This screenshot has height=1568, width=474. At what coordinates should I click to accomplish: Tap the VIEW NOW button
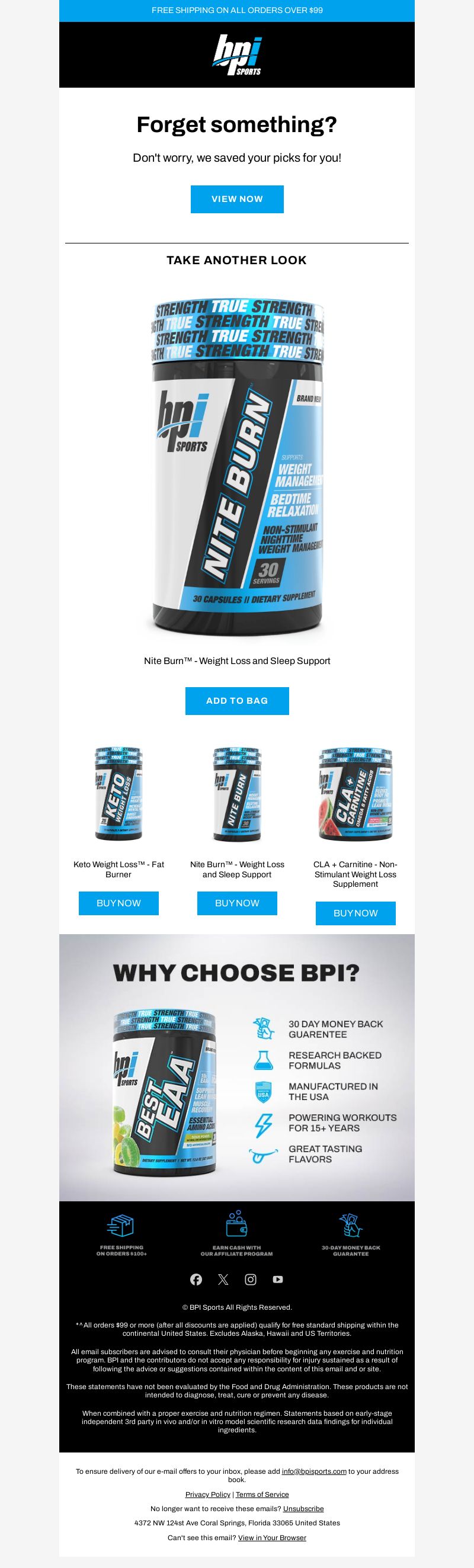point(236,199)
